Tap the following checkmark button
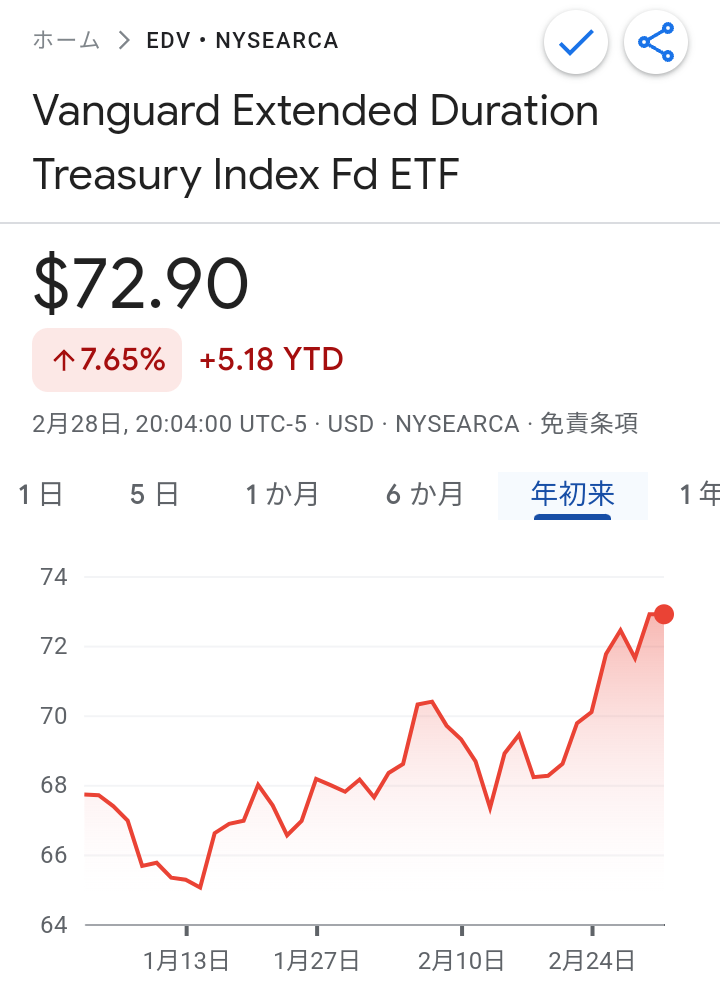 (x=575, y=43)
